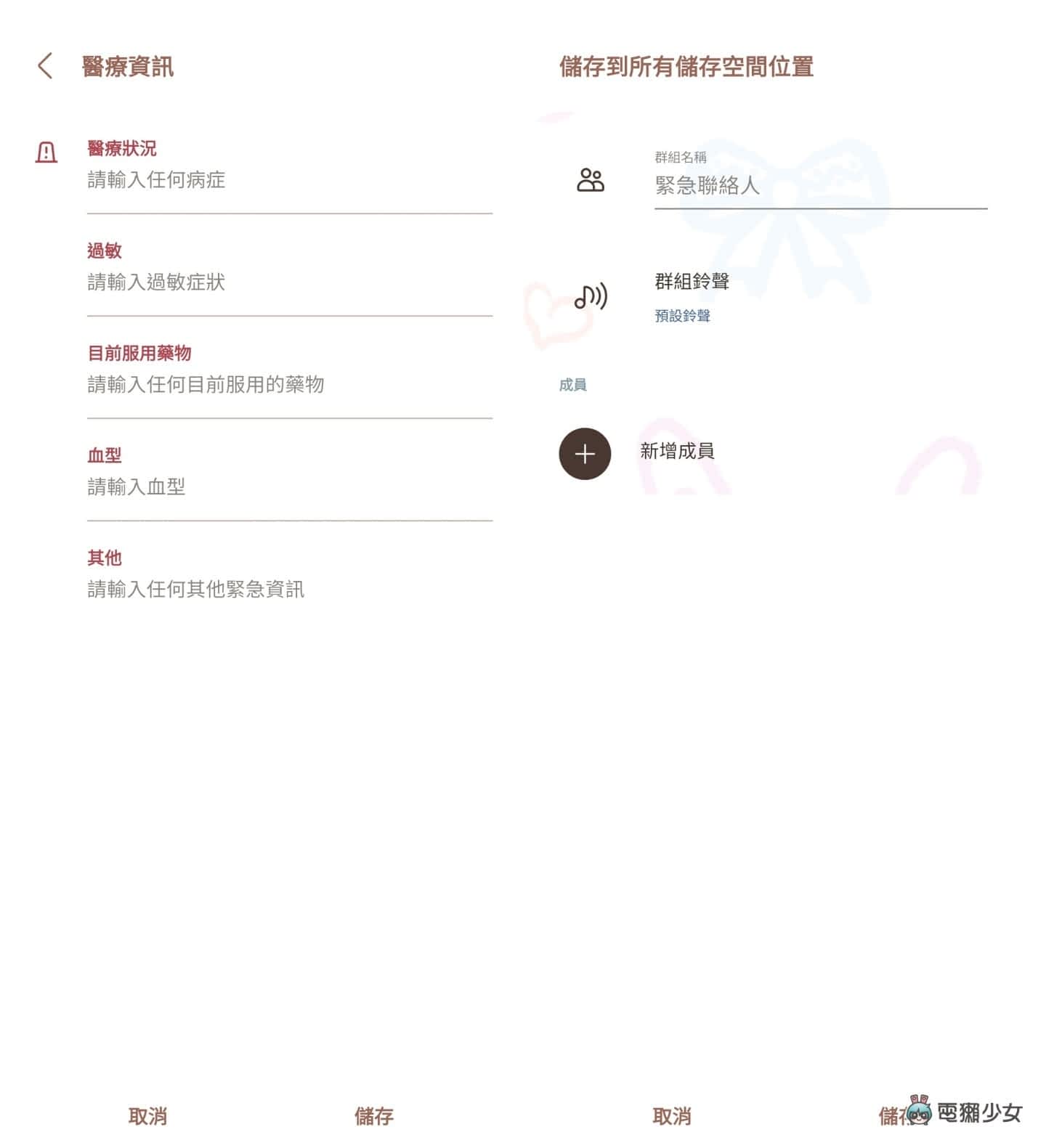Save the medical information with 儲存
The image size is (1046, 1148).
coord(373,1116)
